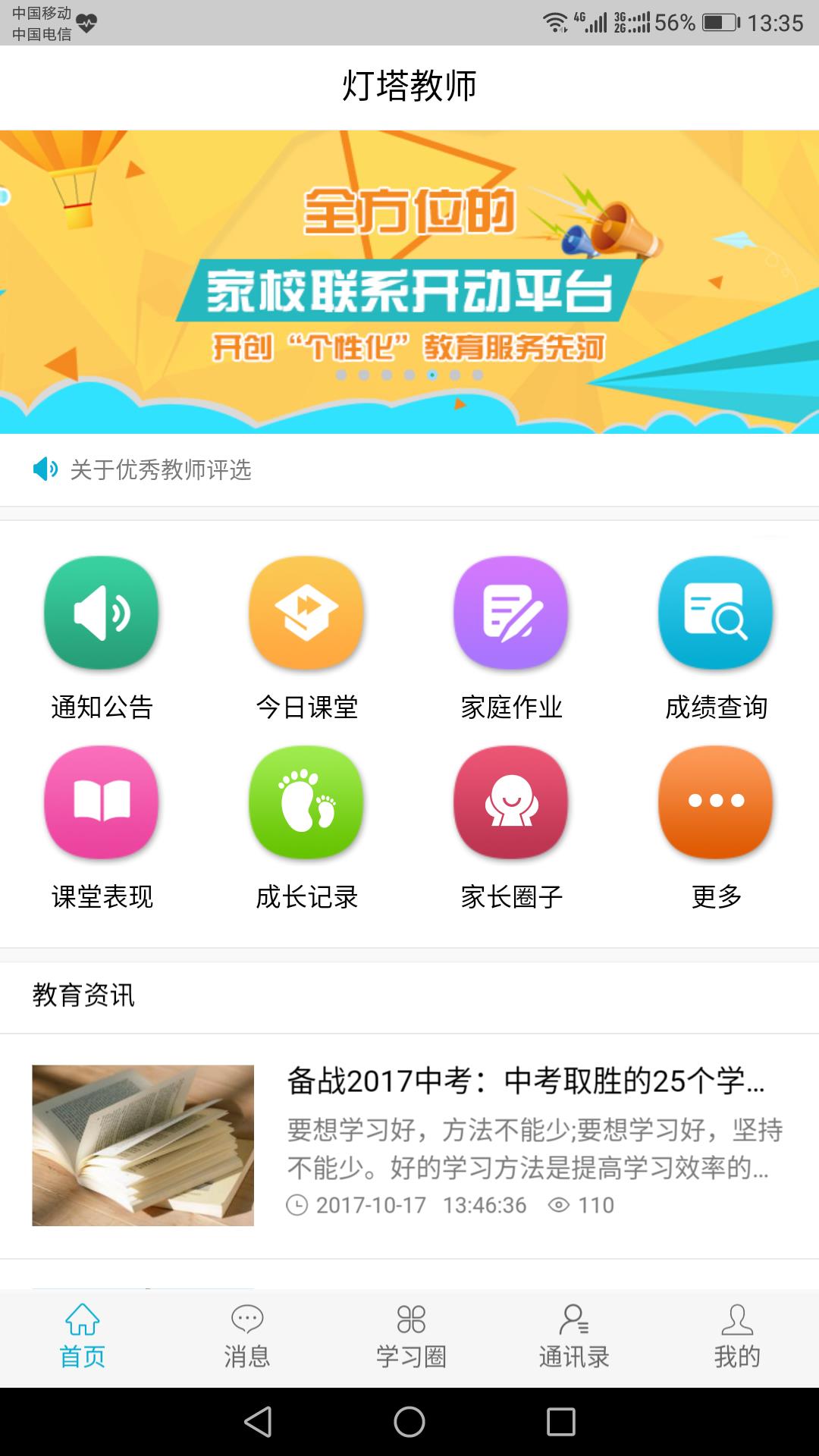Open the 全方位的家校联系 banner
This screenshot has height=1456, width=819.
(409, 282)
